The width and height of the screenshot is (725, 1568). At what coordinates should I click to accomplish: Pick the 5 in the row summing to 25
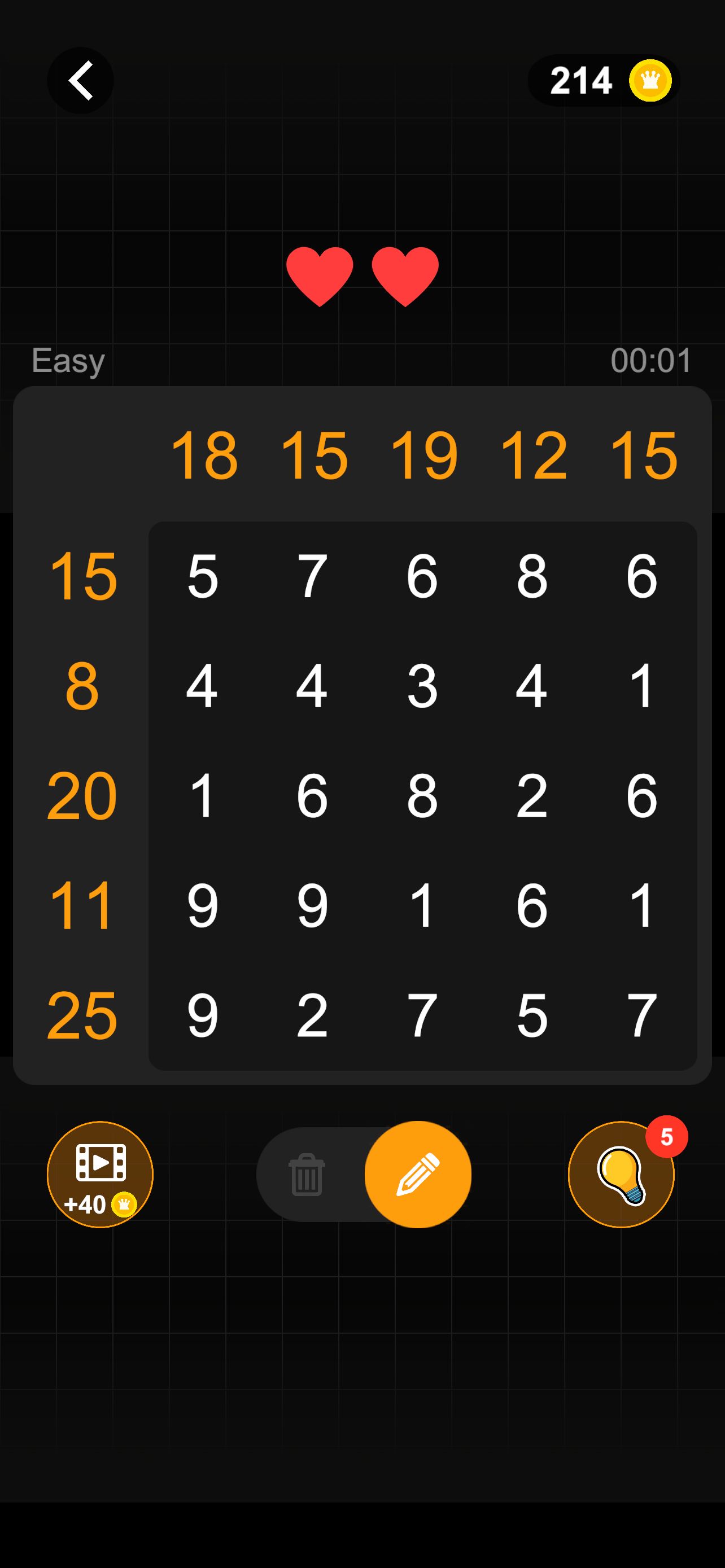(x=531, y=1015)
